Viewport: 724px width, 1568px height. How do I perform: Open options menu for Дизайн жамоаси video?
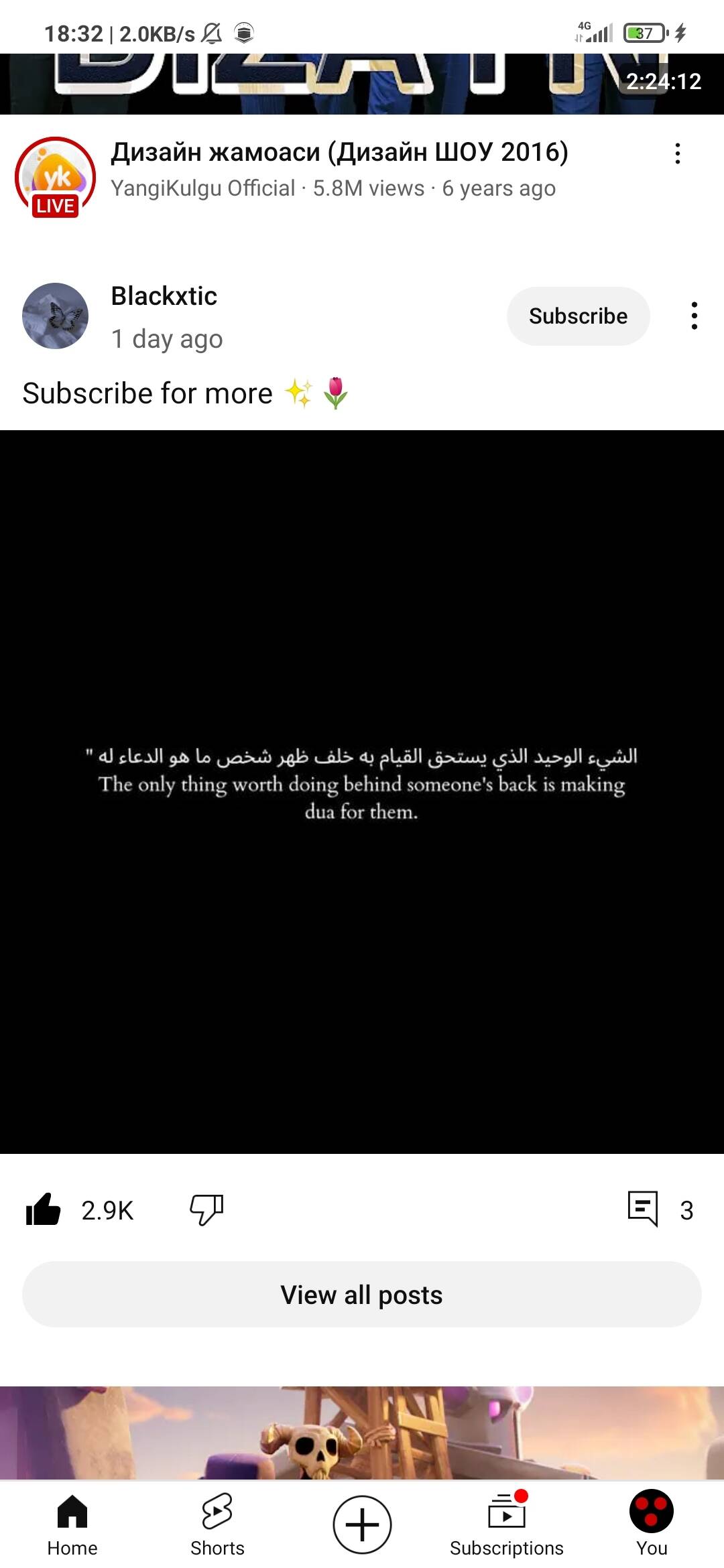point(678,153)
